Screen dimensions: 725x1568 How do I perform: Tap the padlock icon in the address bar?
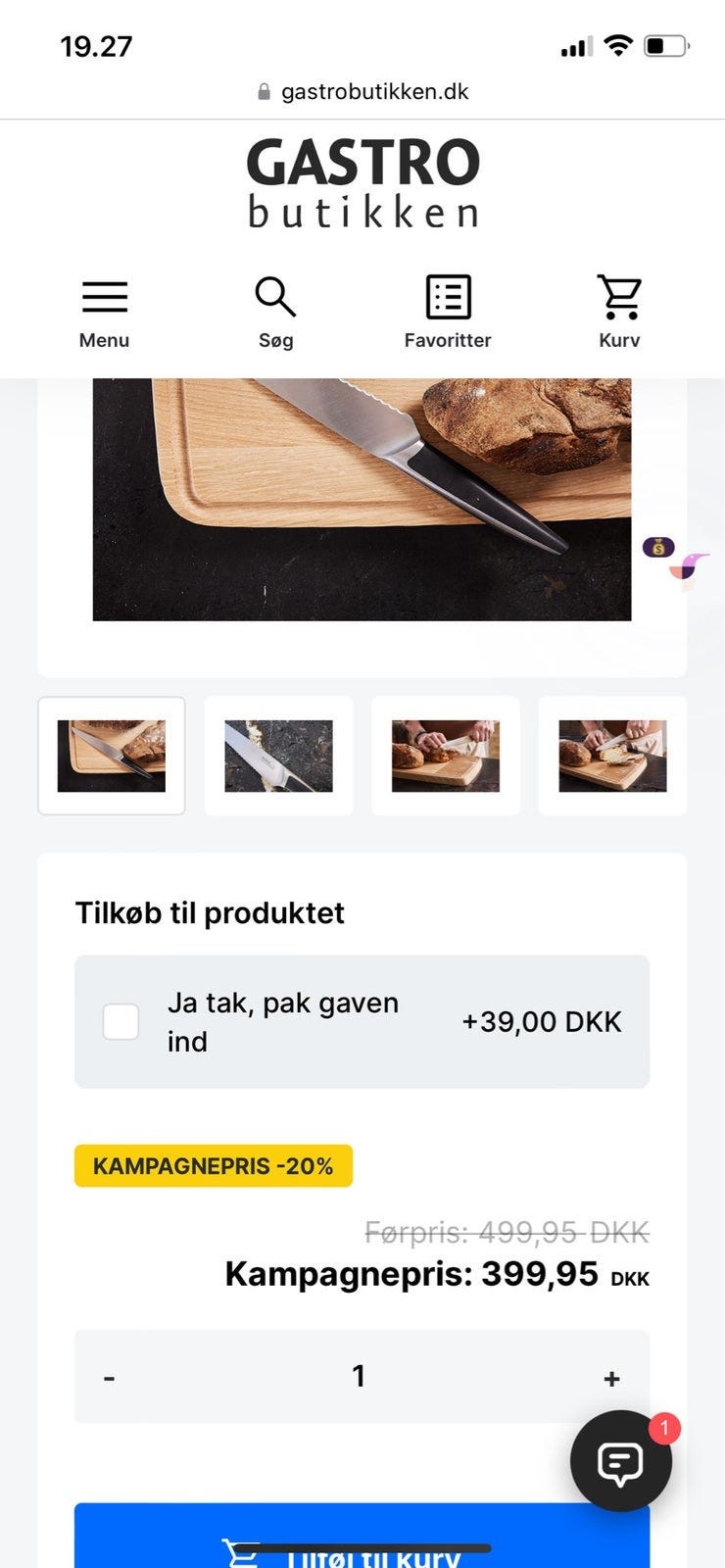coord(263,91)
